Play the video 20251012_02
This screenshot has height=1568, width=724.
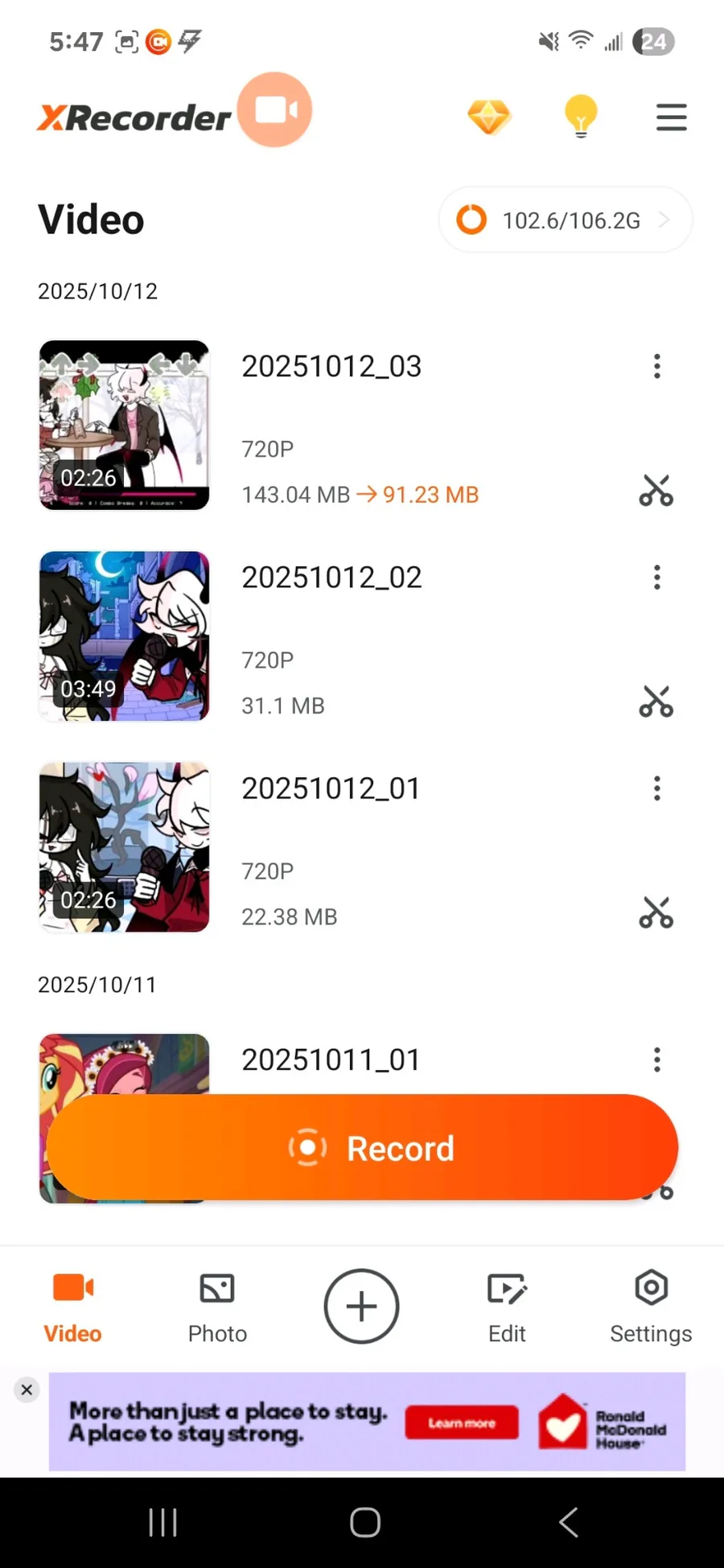(x=124, y=636)
